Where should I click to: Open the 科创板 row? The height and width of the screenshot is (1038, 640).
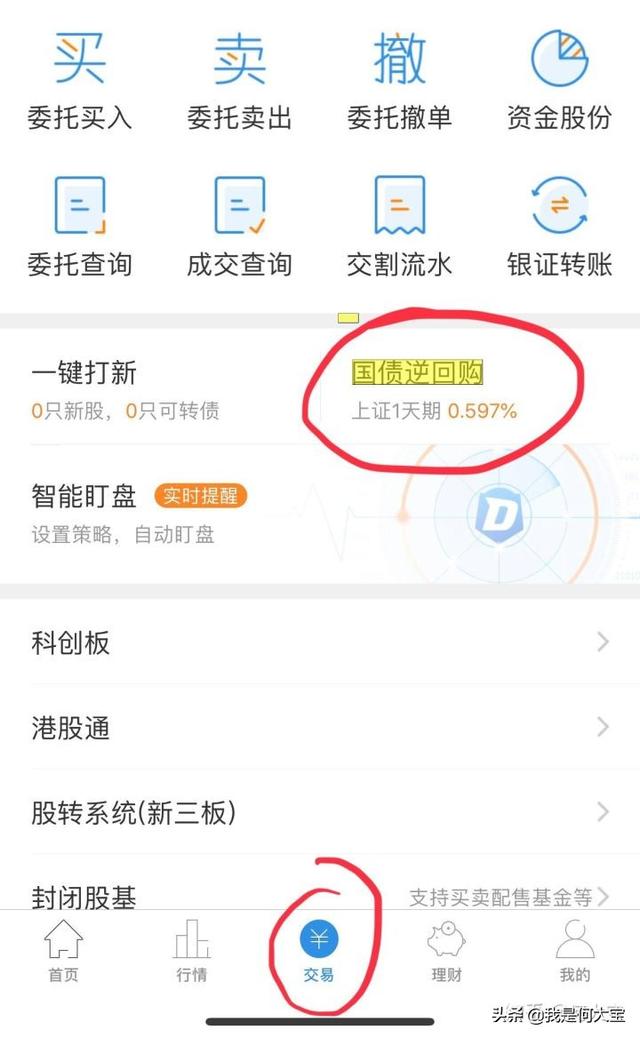point(320,642)
